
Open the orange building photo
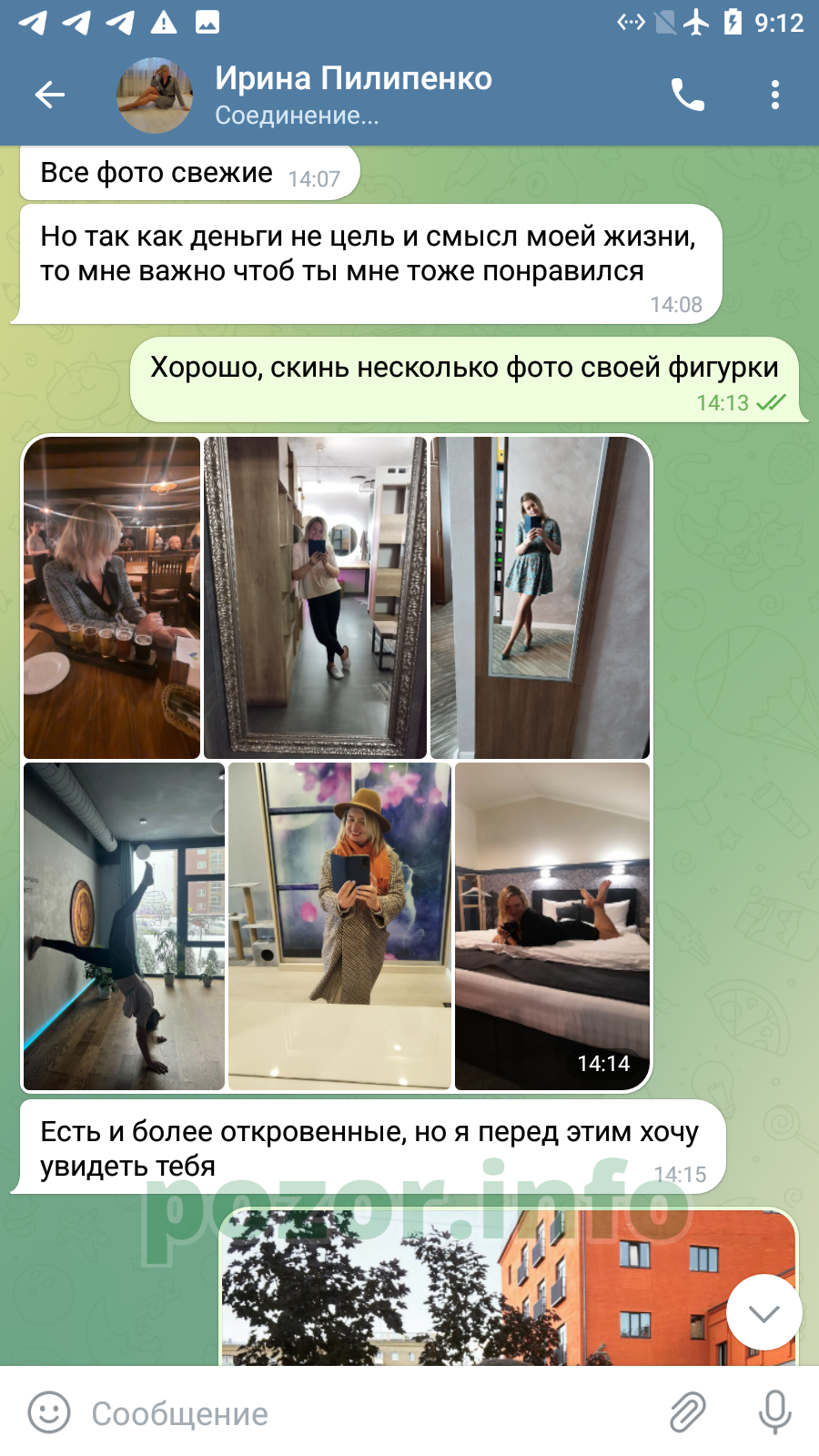510,1288
